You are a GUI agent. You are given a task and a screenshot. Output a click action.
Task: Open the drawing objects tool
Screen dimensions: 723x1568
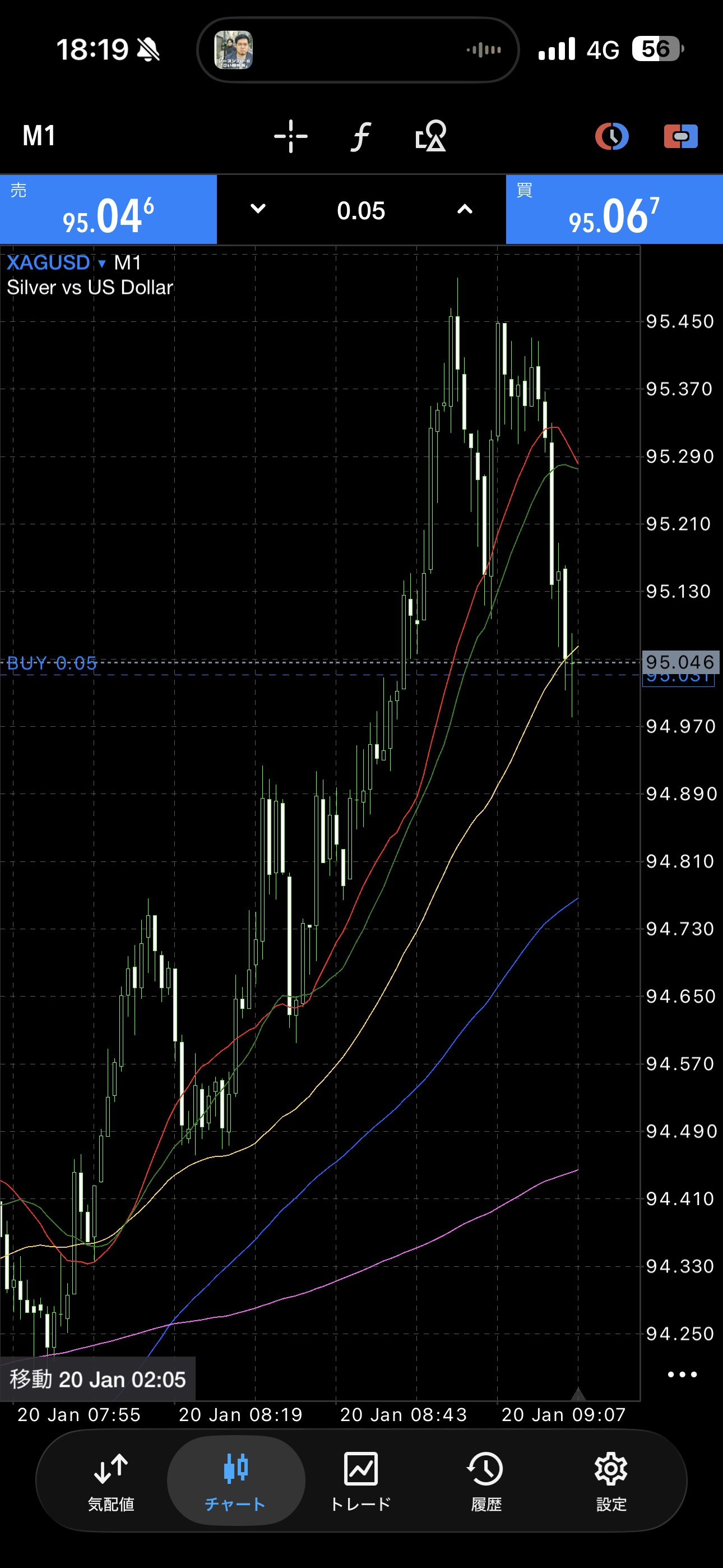(430, 136)
